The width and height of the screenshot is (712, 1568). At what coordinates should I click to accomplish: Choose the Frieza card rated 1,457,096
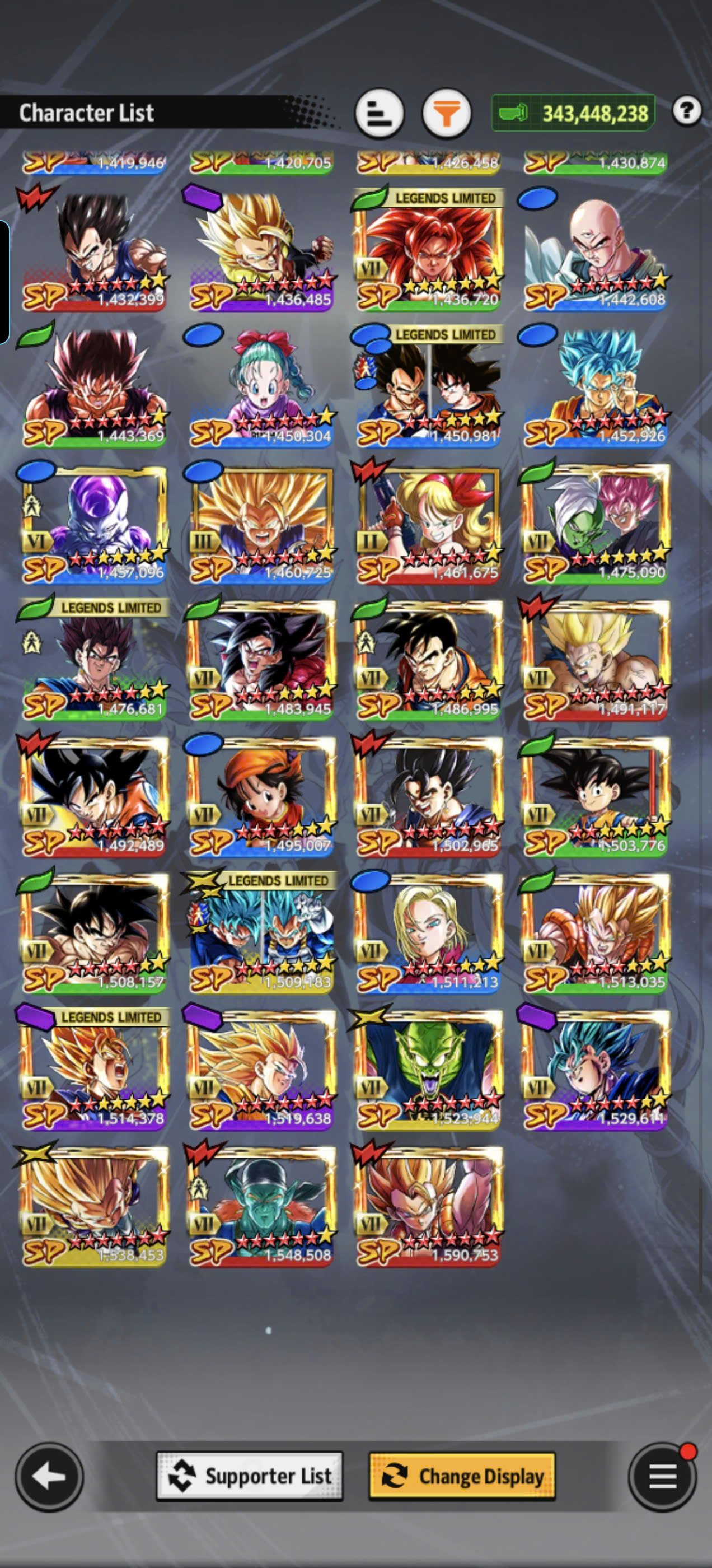[x=93, y=524]
